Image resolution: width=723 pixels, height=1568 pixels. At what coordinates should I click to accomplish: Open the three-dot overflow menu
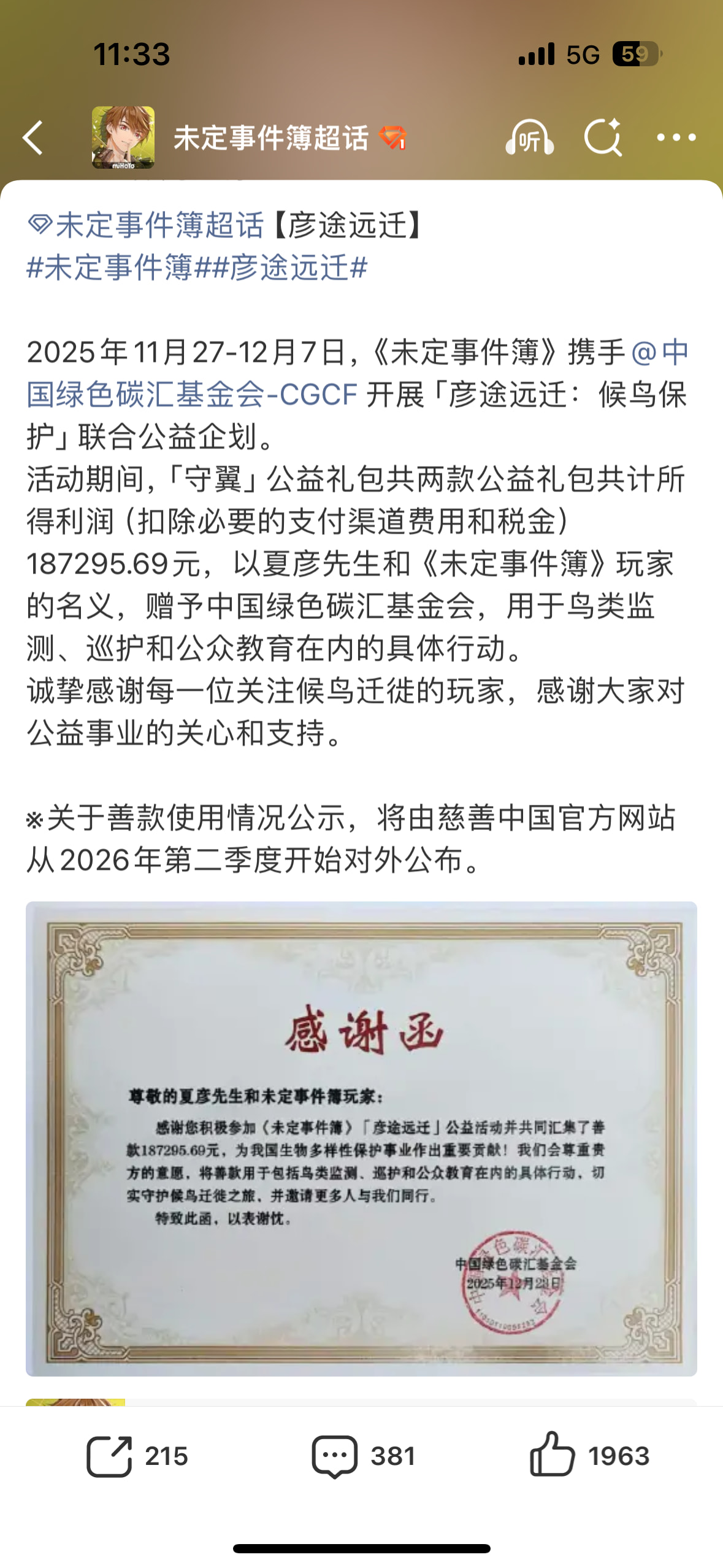pos(676,137)
